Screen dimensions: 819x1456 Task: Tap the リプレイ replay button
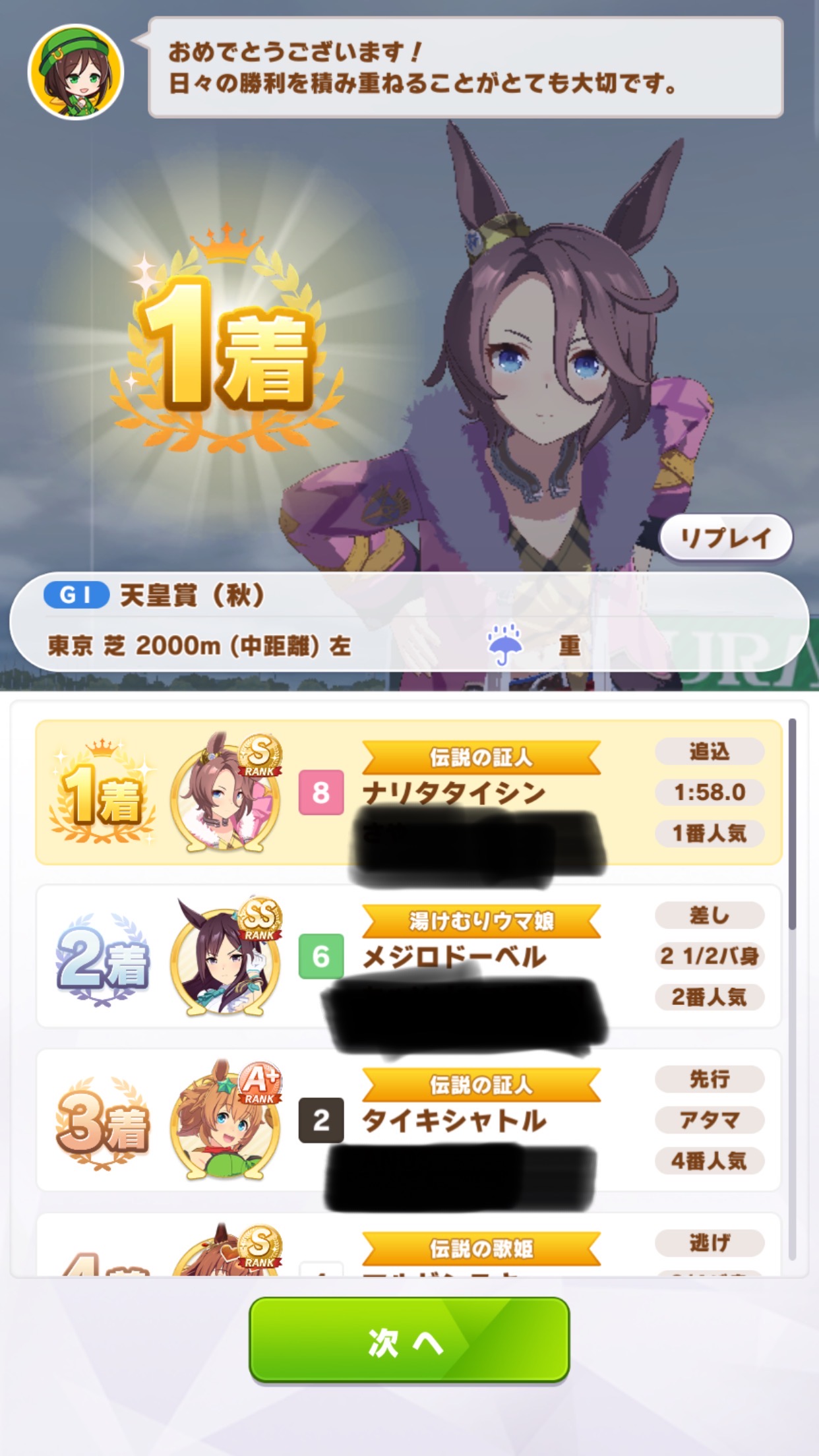point(725,538)
